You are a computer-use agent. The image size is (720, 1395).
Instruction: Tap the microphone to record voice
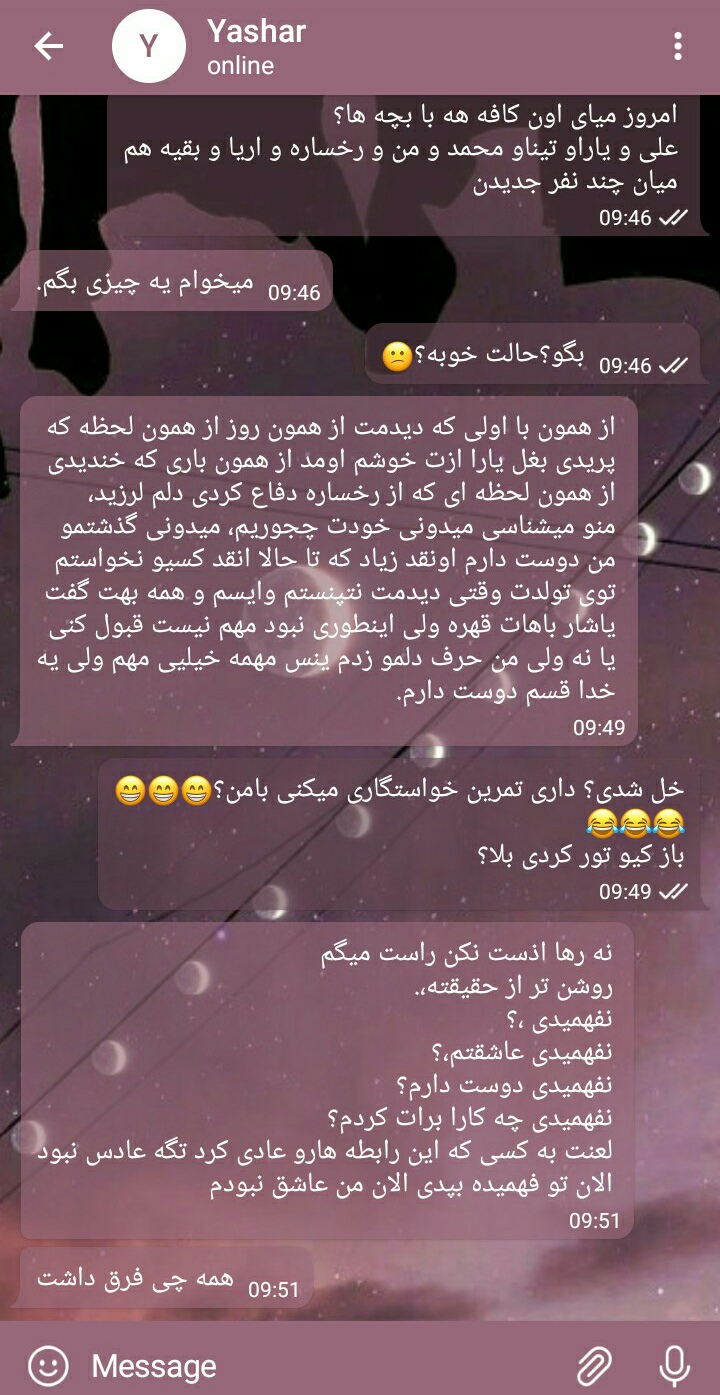pyautogui.click(x=675, y=1364)
